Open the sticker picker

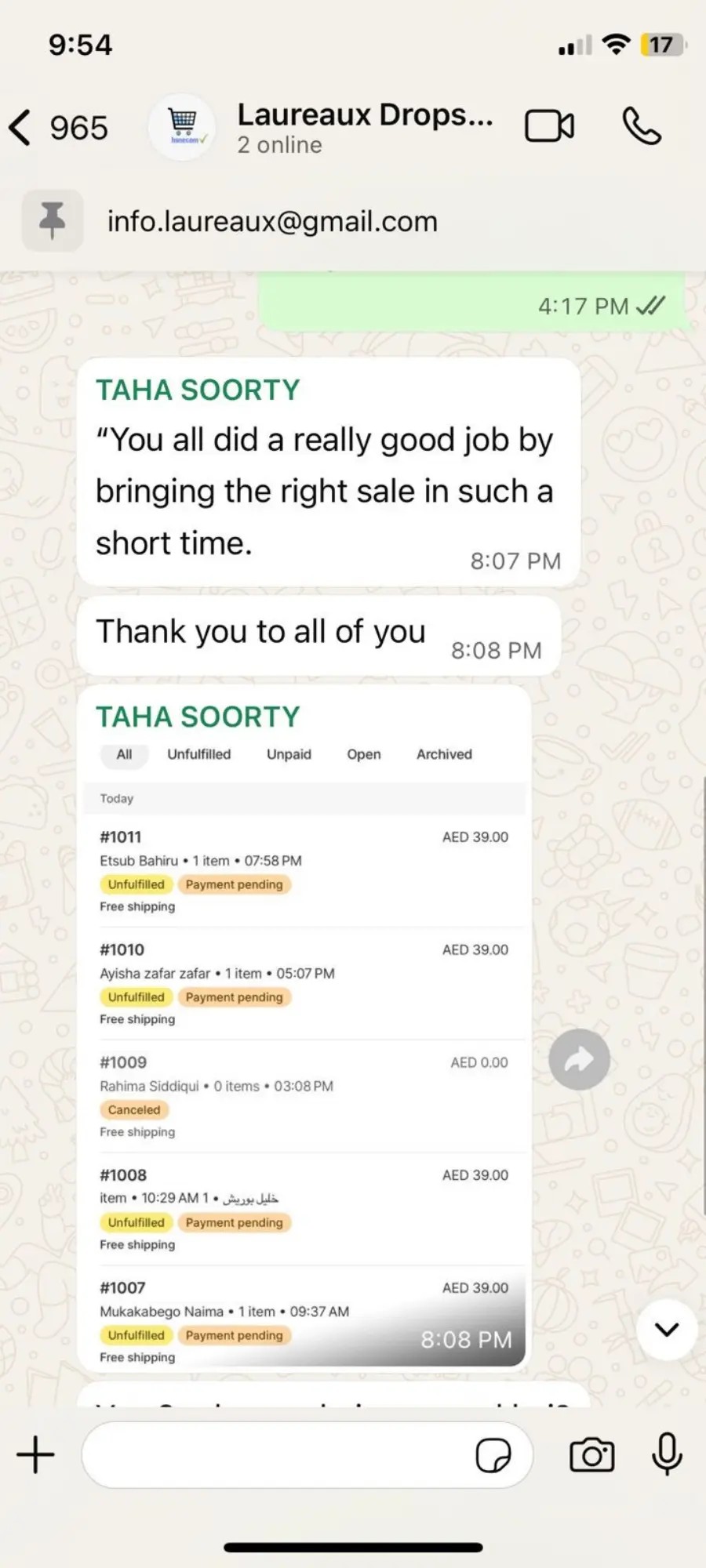click(x=493, y=1456)
